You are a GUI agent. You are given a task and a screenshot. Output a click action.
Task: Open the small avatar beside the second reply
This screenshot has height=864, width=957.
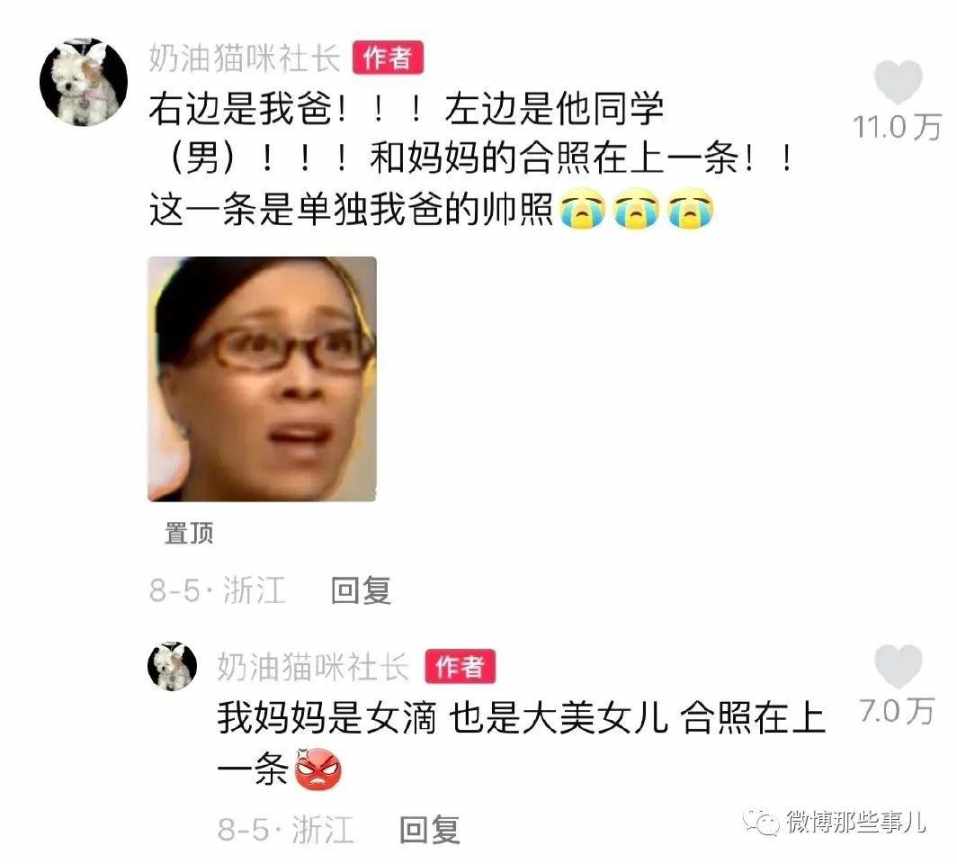tap(172, 666)
